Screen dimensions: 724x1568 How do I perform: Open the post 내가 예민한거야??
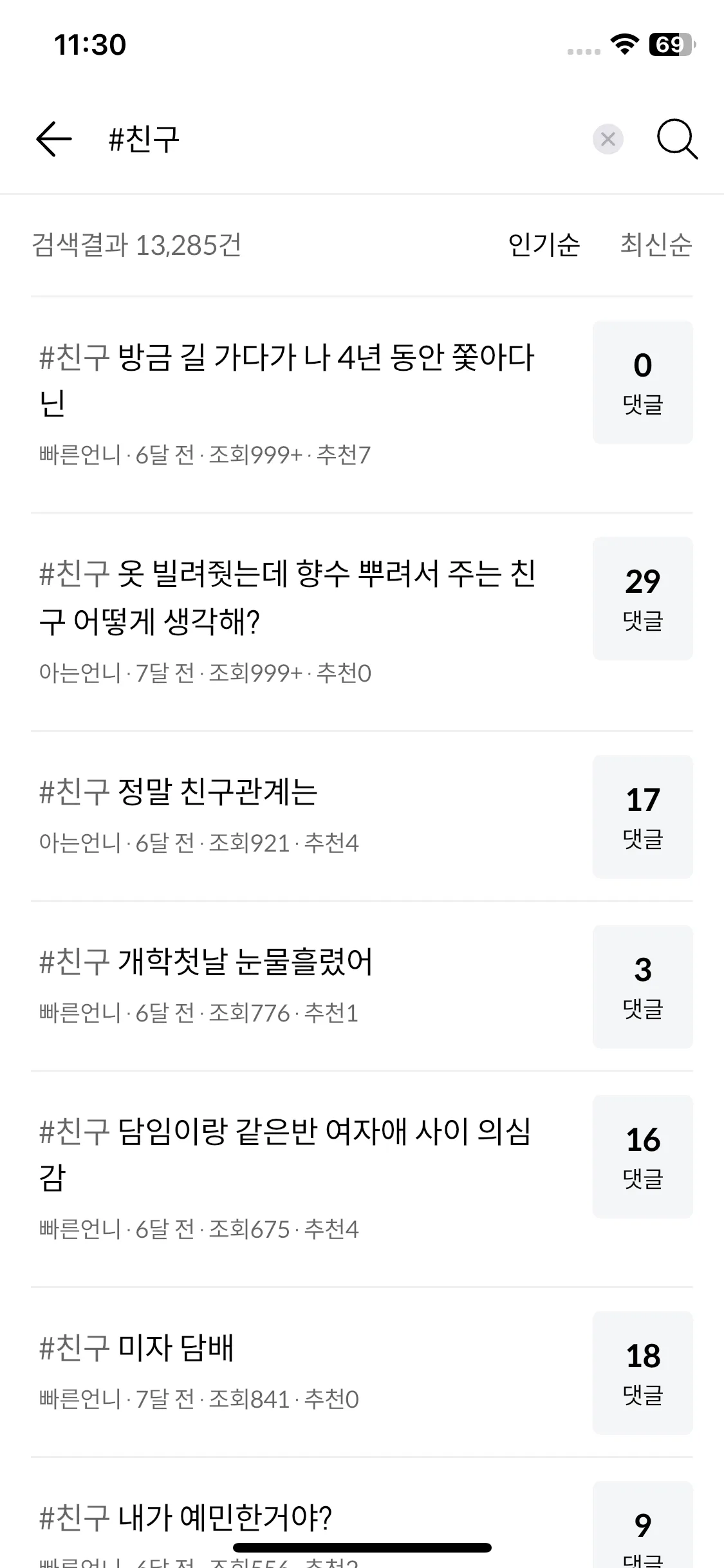(x=185, y=1518)
